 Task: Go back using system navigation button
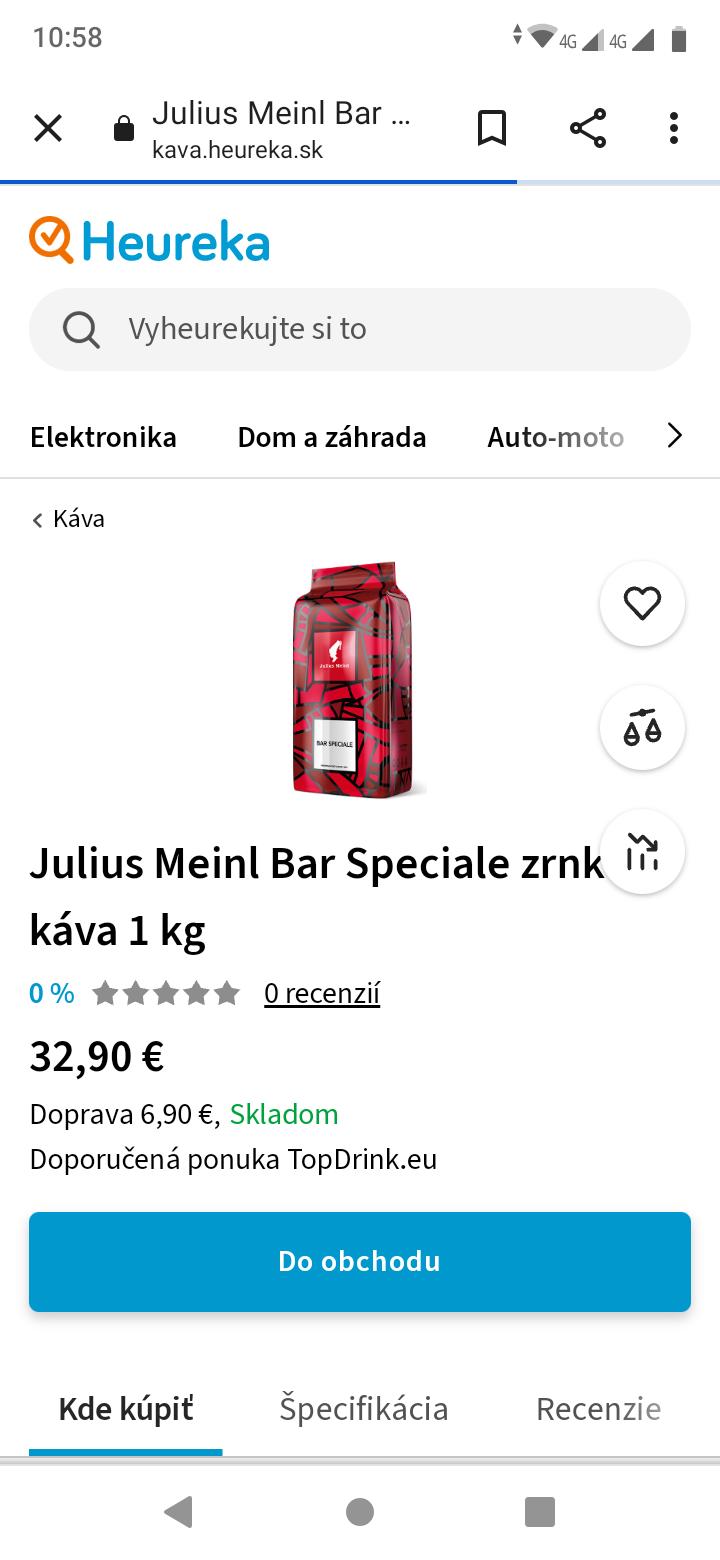(178, 1512)
